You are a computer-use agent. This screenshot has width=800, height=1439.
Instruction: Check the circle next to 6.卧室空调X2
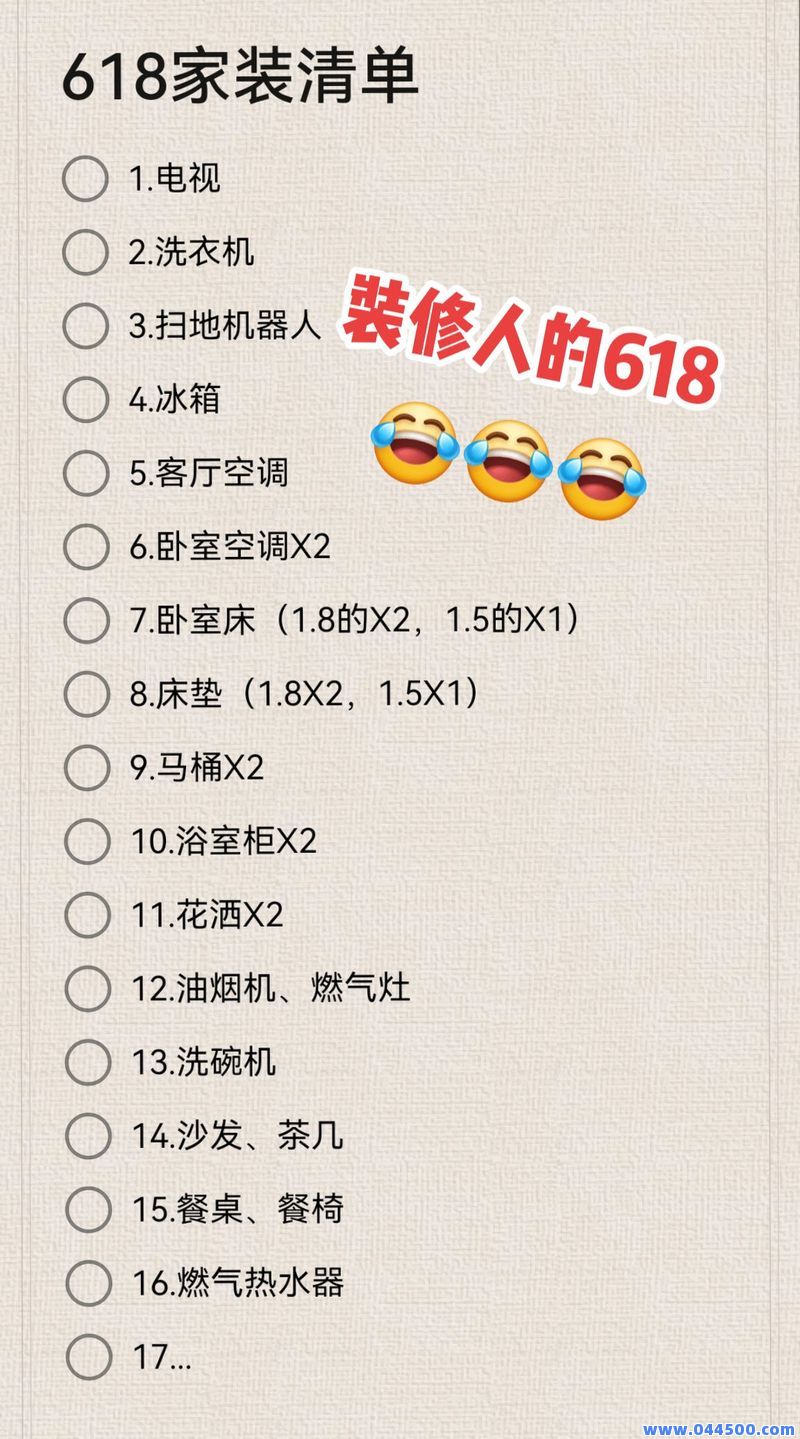click(x=86, y=546)
